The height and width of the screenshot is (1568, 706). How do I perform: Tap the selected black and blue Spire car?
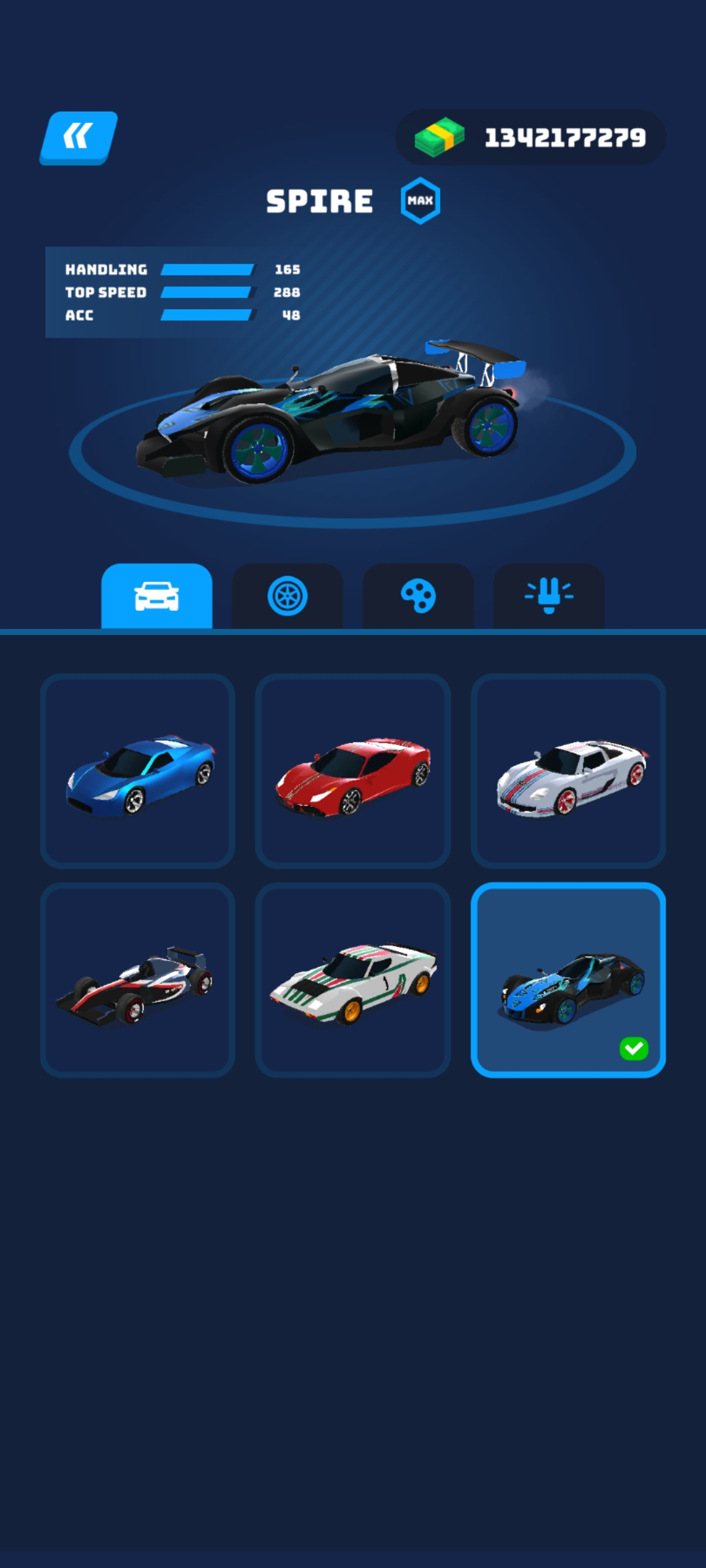tap(568, 980)
